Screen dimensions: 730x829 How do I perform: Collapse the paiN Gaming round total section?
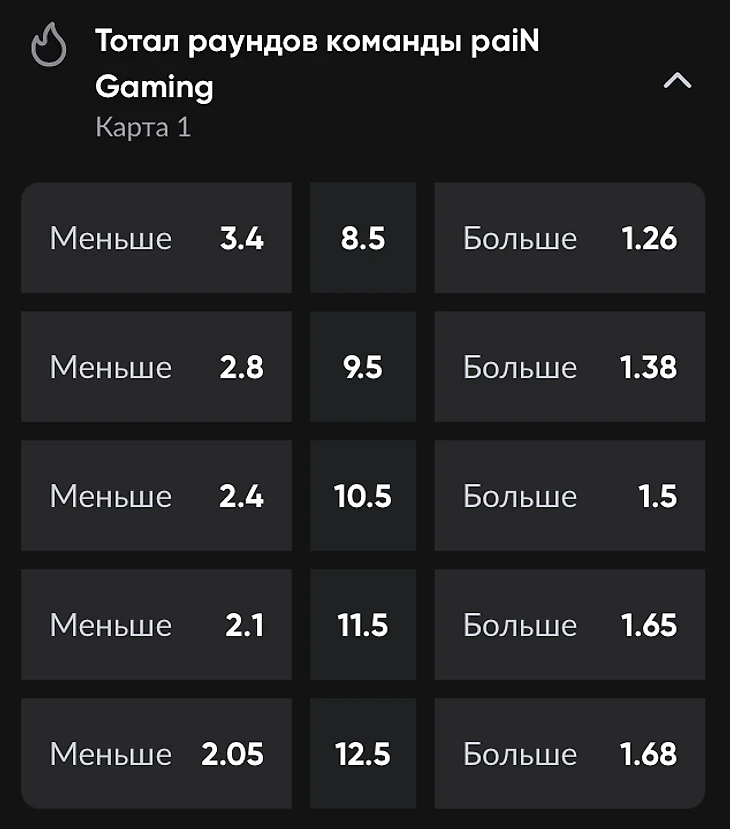pos(677,81)
